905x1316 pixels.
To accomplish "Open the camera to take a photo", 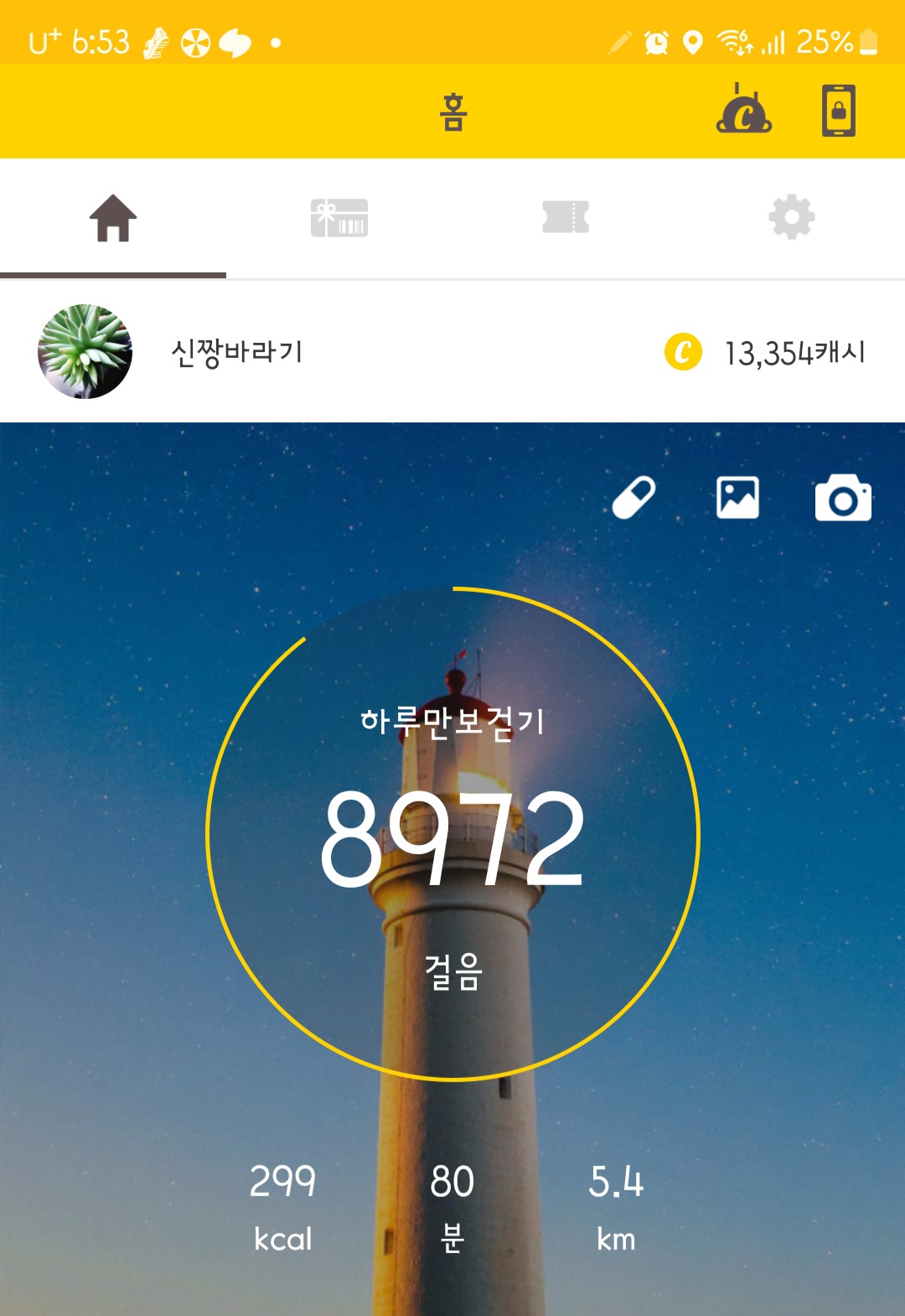I will click(x=843, y=498).
